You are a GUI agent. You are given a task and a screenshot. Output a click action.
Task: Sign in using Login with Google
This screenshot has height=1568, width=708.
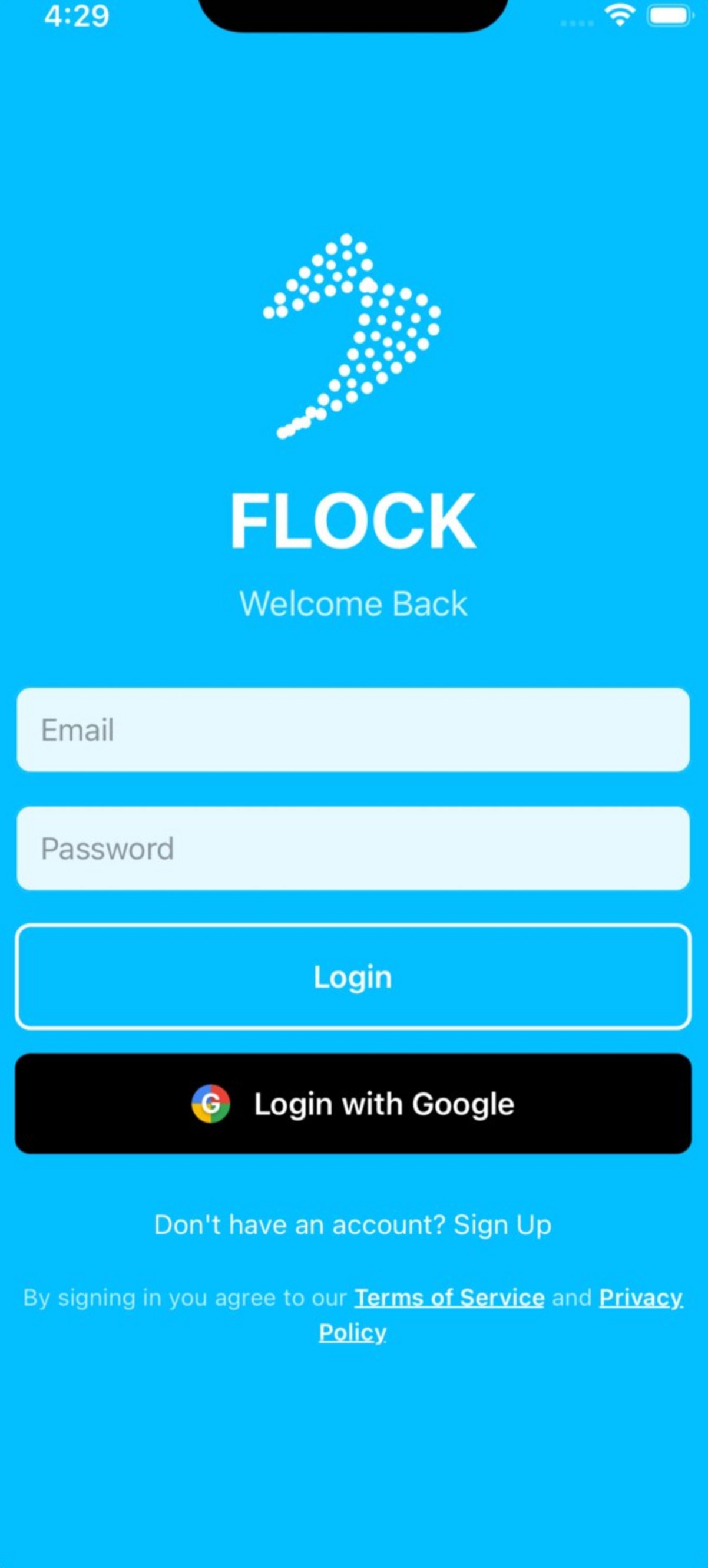pyautogui.click(x=353, y=1104)
